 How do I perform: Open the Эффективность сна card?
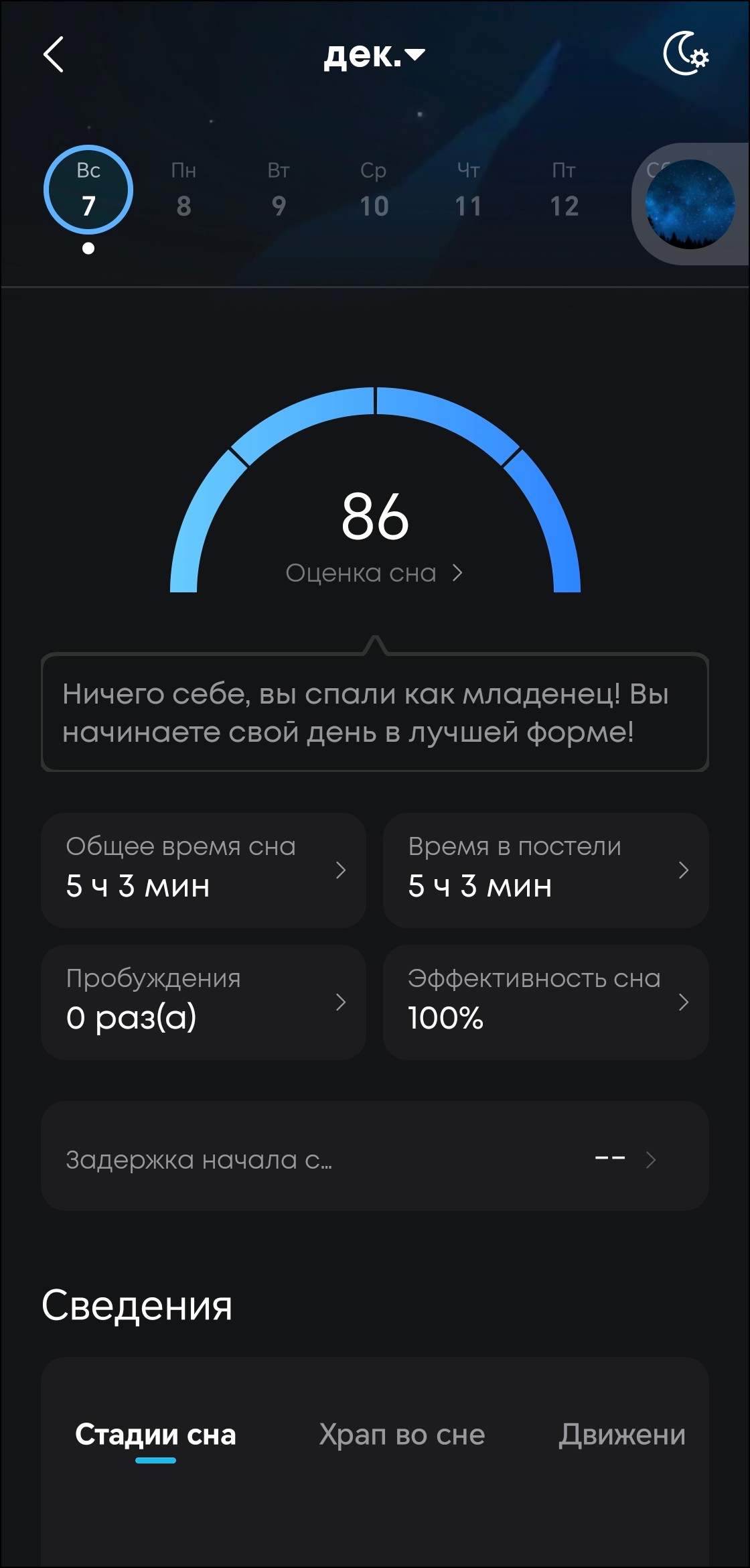coord(546,1002)
